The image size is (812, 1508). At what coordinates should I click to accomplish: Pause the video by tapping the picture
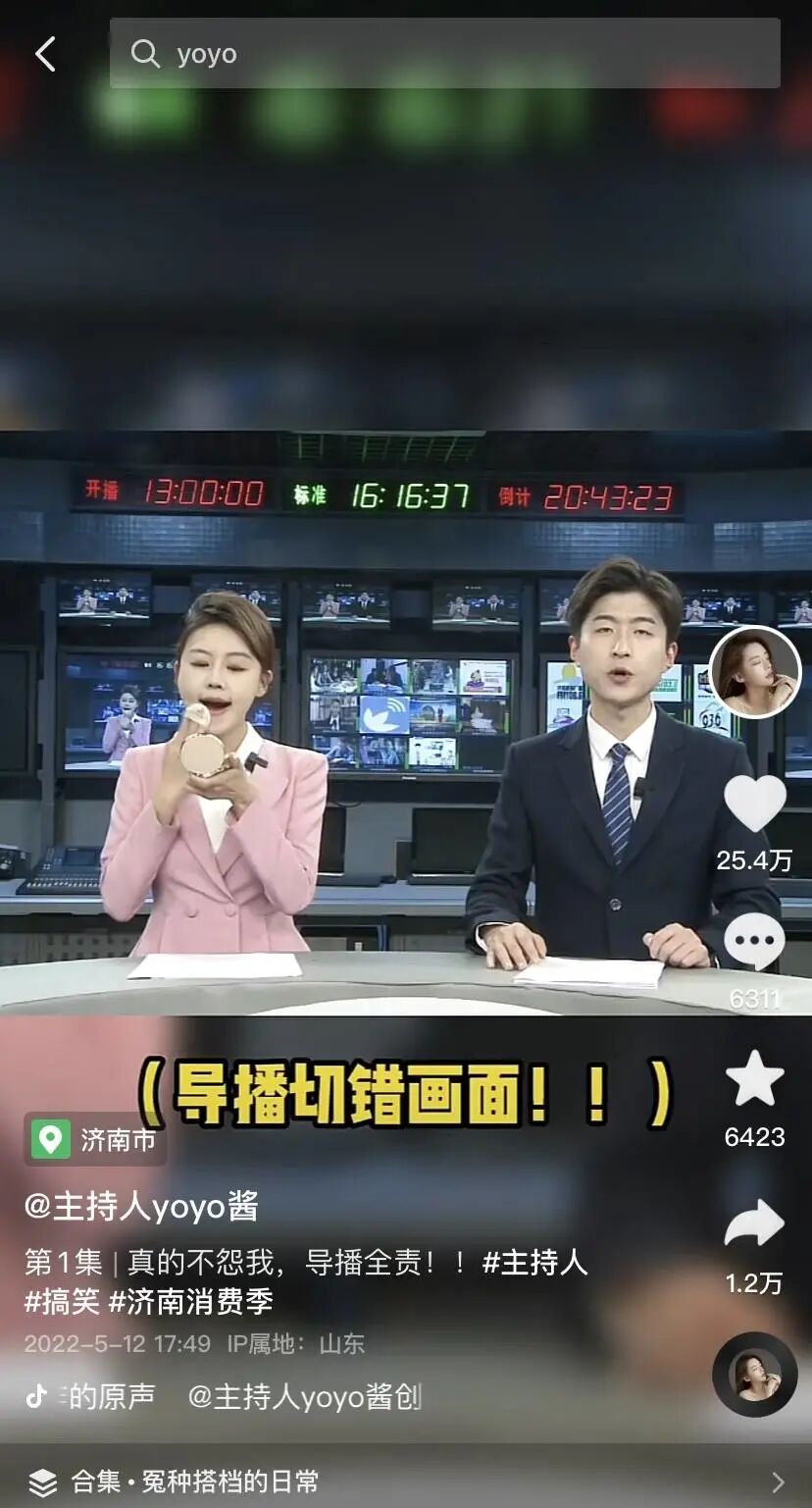coord(406,746)
